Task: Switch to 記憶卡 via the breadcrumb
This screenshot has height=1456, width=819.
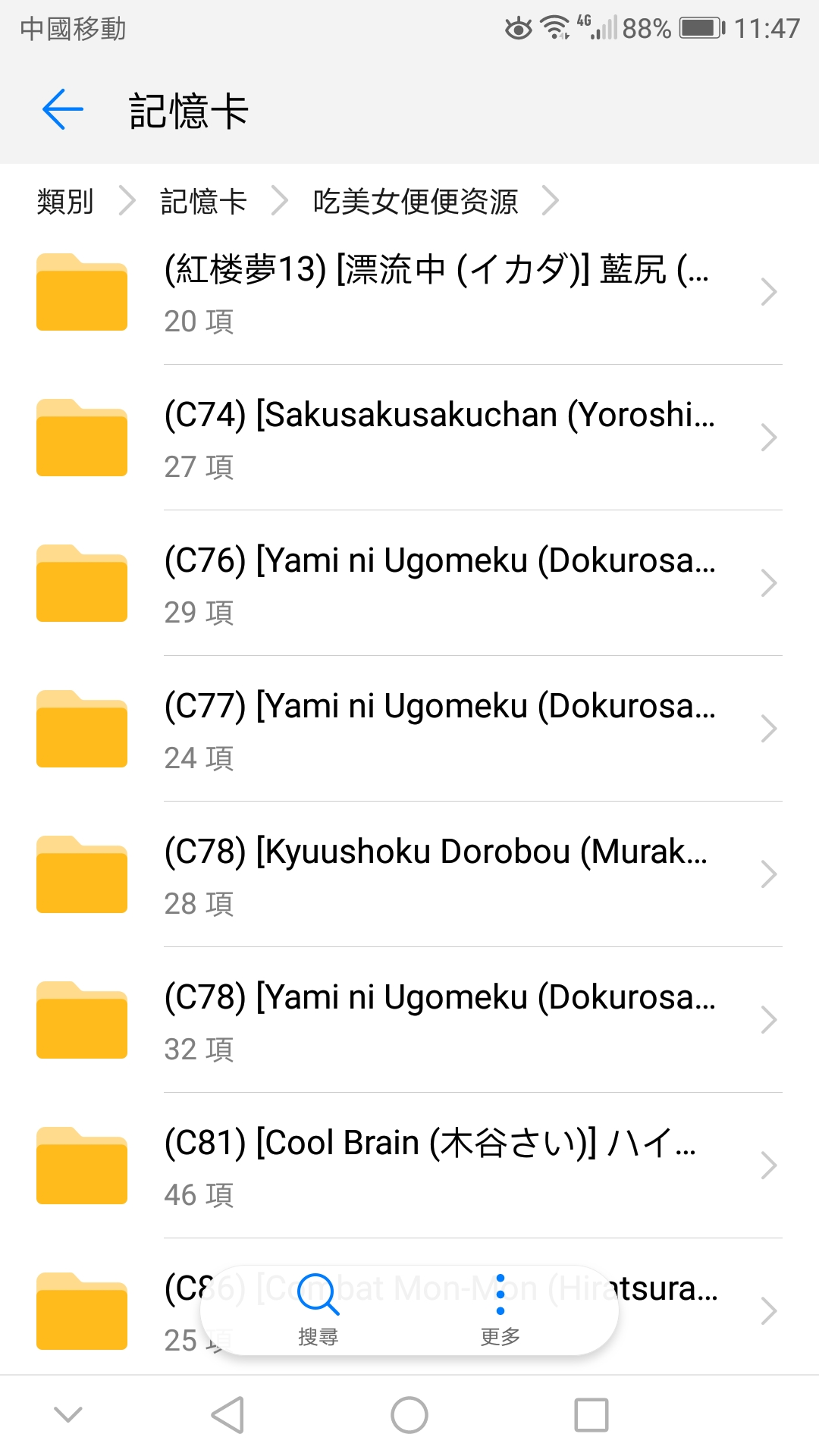Action: pos(202,201)
